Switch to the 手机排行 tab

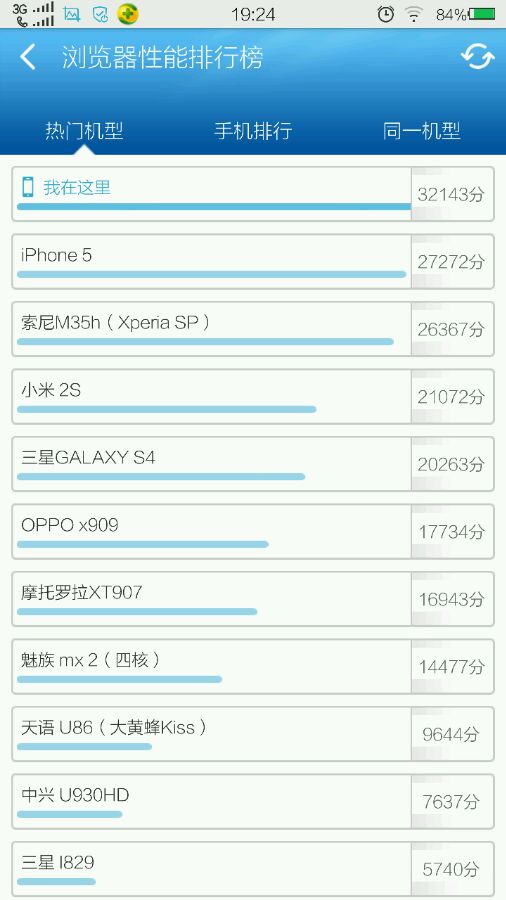(253, 131)
